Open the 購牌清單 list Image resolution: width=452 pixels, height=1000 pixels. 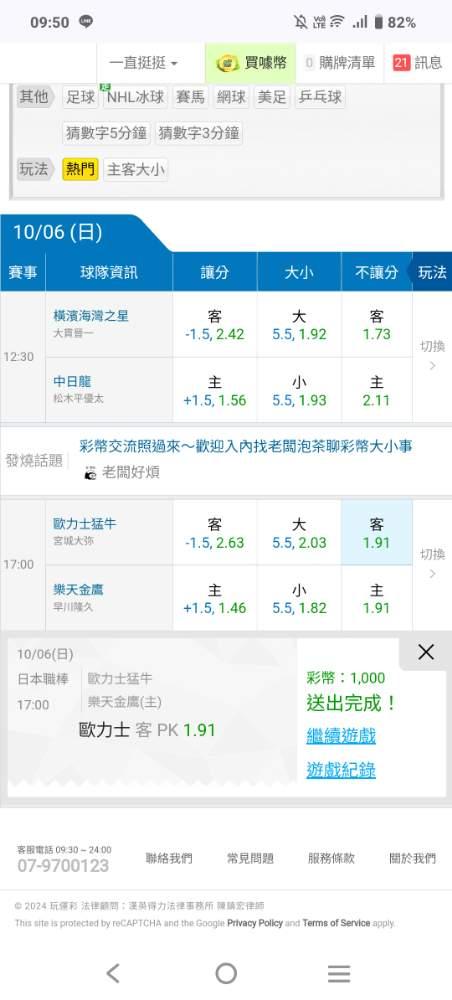click(340, 62)
